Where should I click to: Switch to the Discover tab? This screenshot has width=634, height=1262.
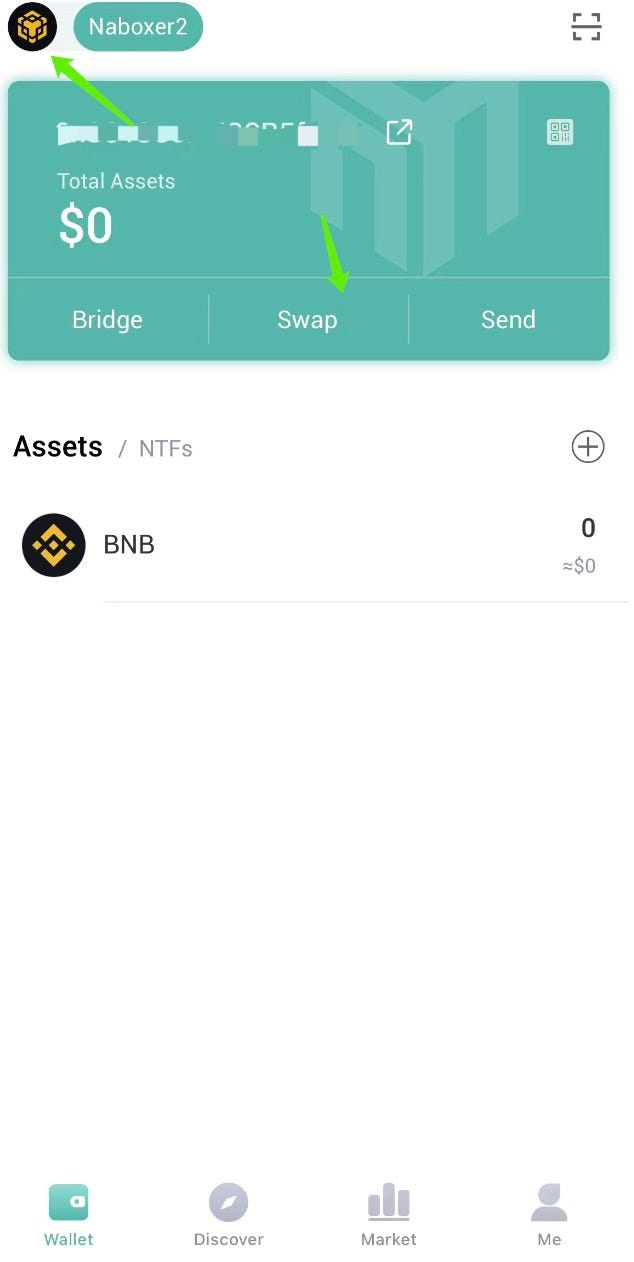point(229,1215)
